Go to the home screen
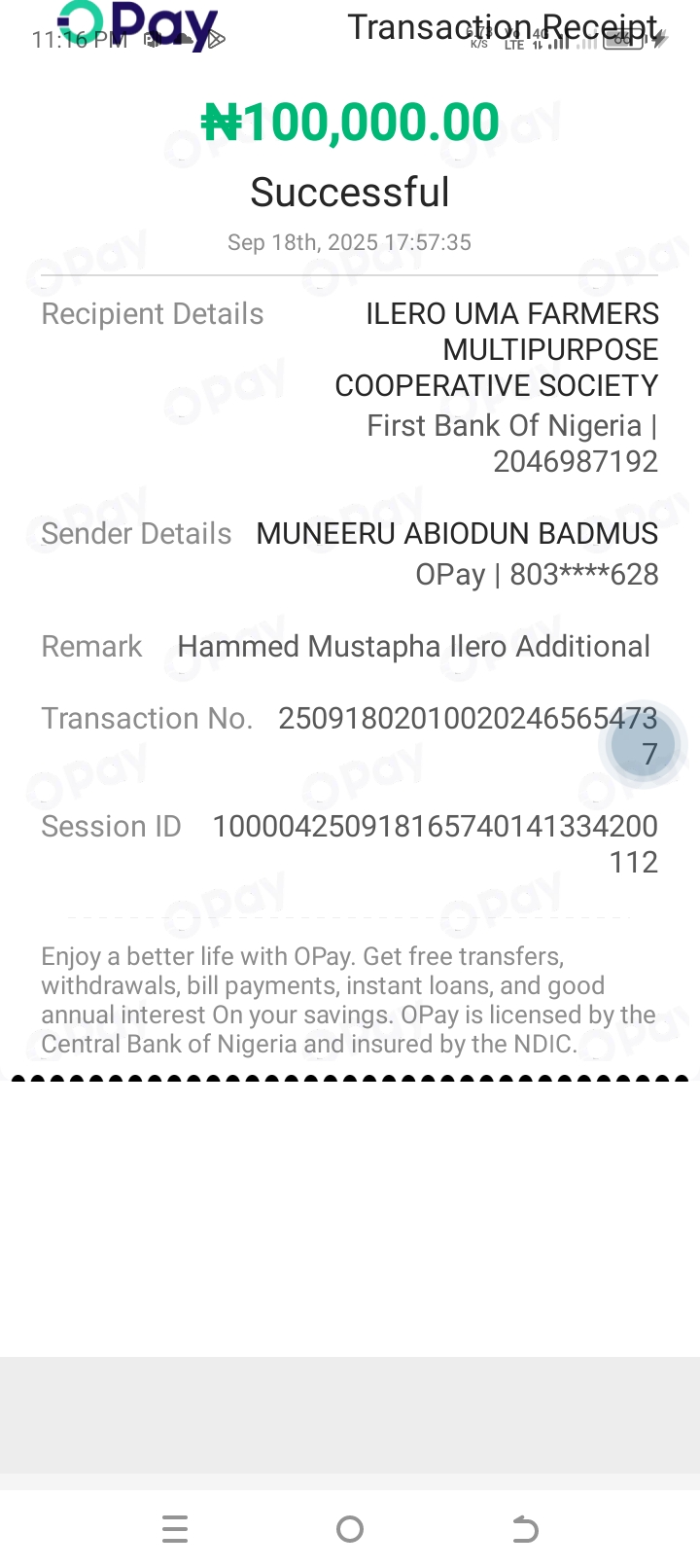Screen dimensions: 700x1568 pyautogui.click(x=350, y=1529)
